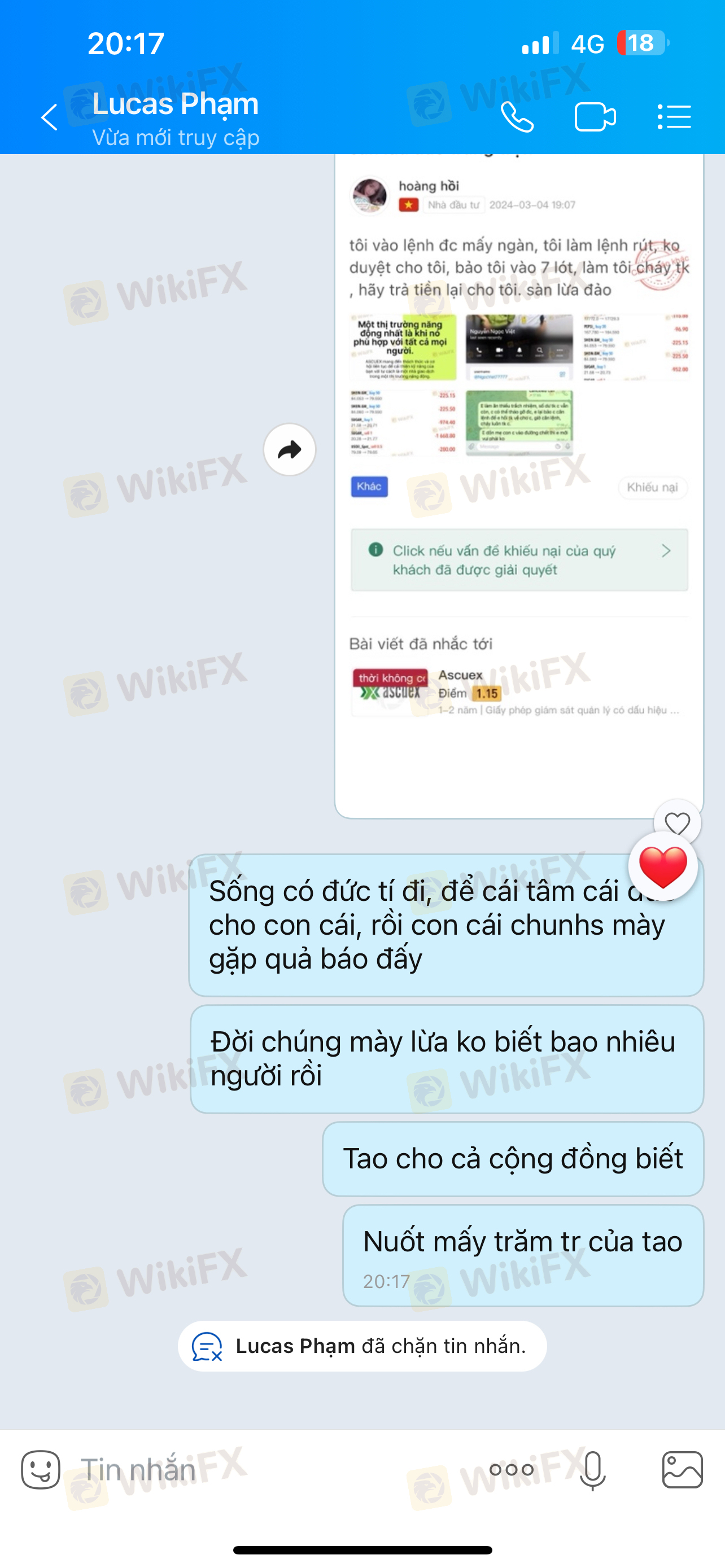Tap the heart reaction outline on the image
Image resolution: width=725 pixels, height=1568 pixels.
pos(677,823)
